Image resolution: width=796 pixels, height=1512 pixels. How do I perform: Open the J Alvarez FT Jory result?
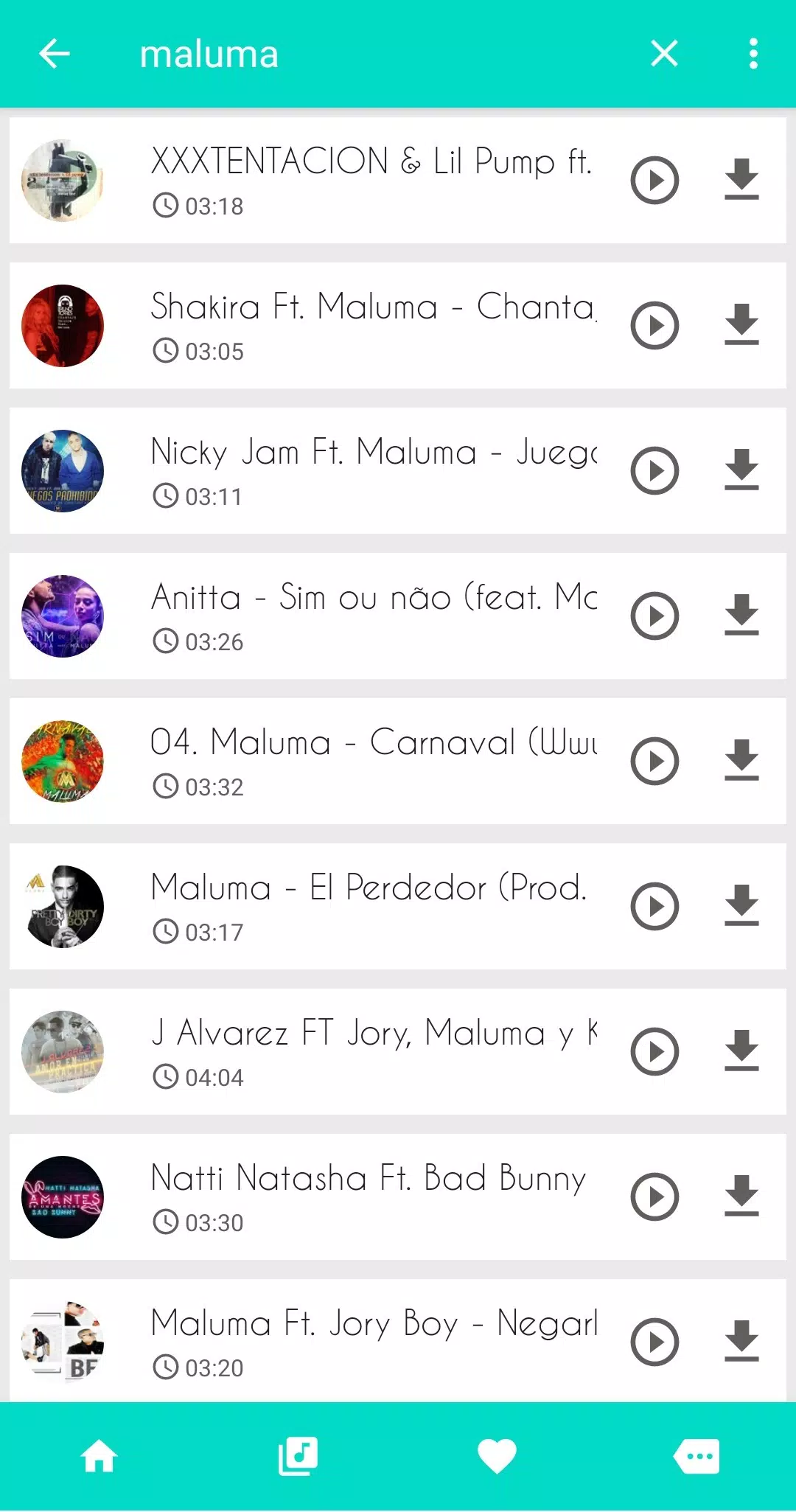click(372, 1051)
